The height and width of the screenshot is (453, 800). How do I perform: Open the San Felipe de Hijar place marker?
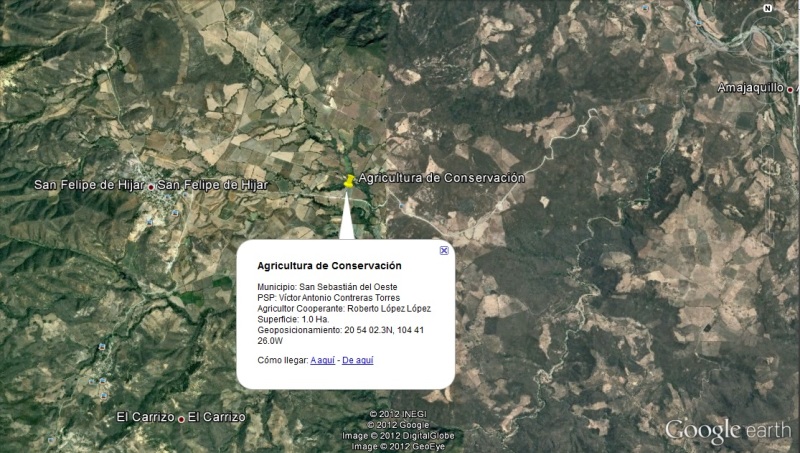pos(152,186)
